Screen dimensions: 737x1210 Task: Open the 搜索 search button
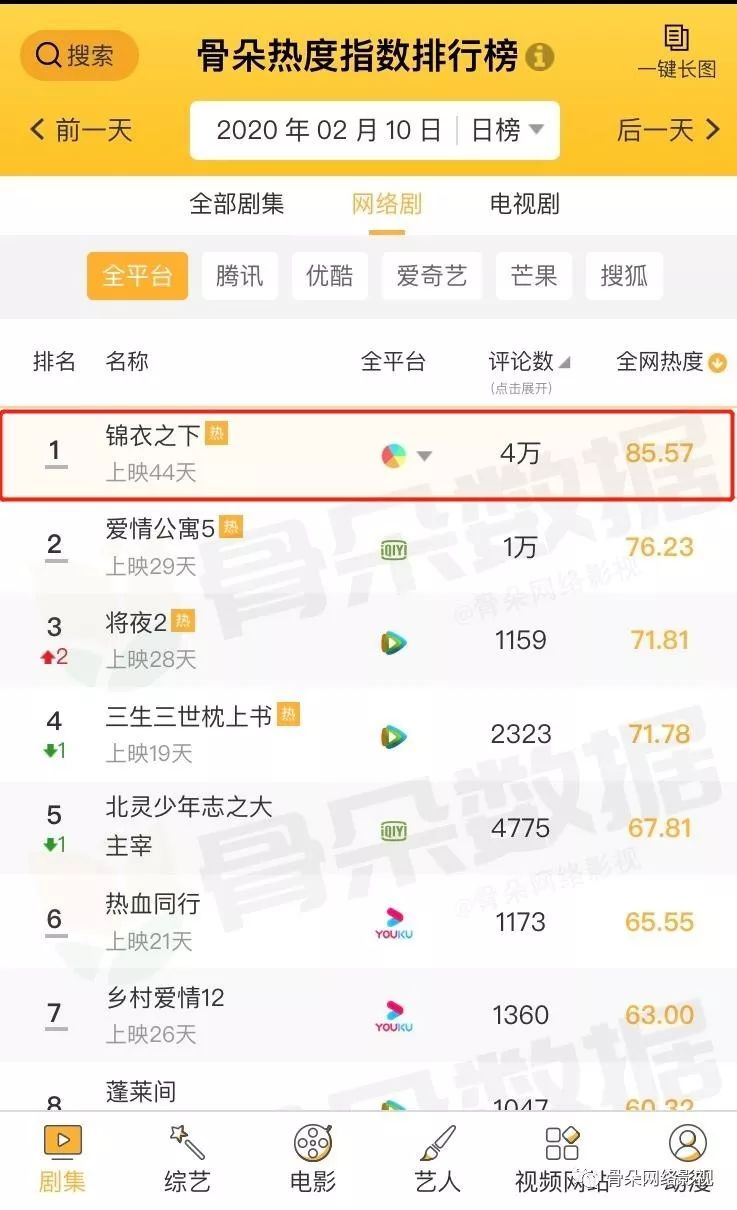[x=79, y=55]
